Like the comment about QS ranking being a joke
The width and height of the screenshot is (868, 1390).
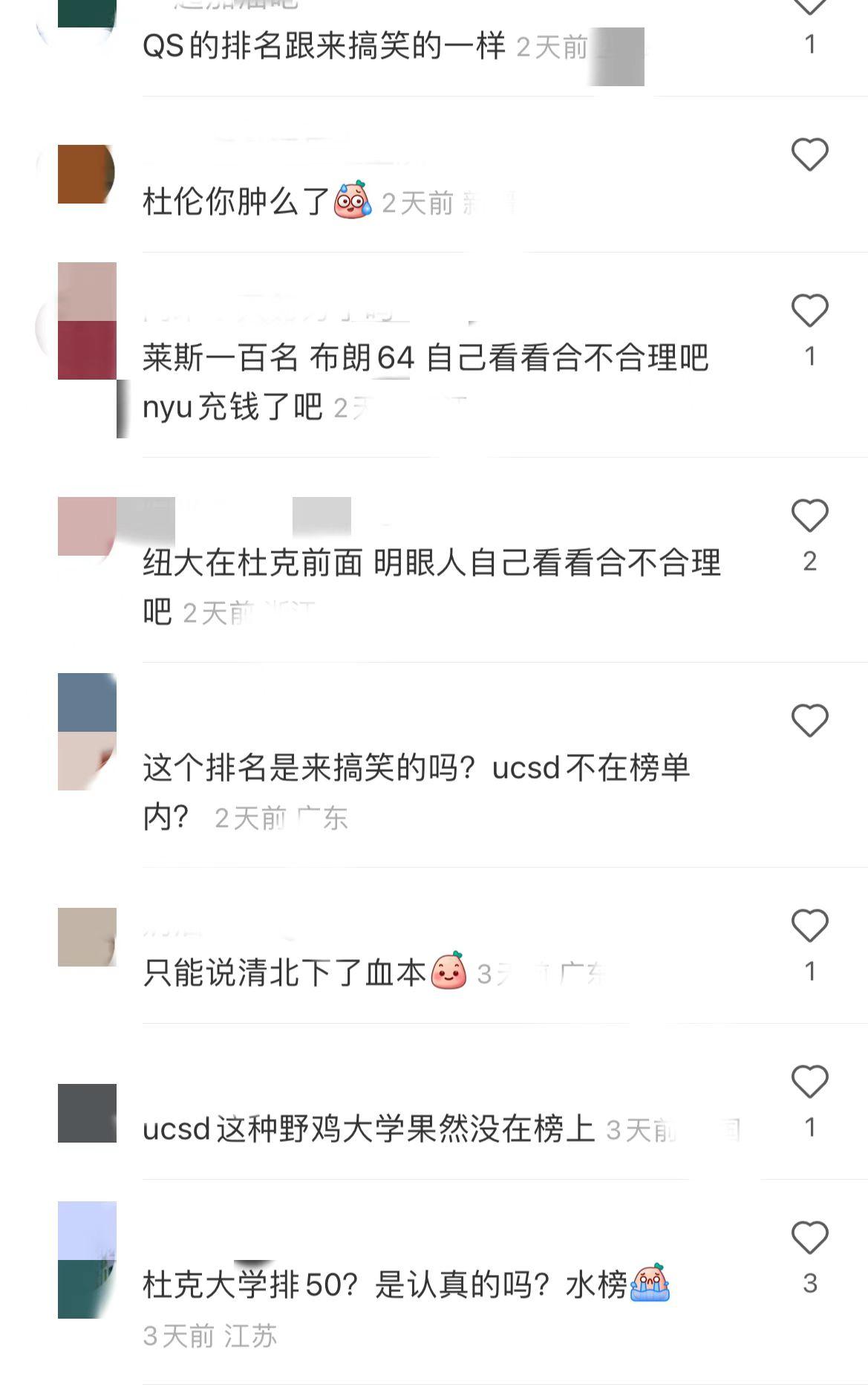tap(809, 7)
